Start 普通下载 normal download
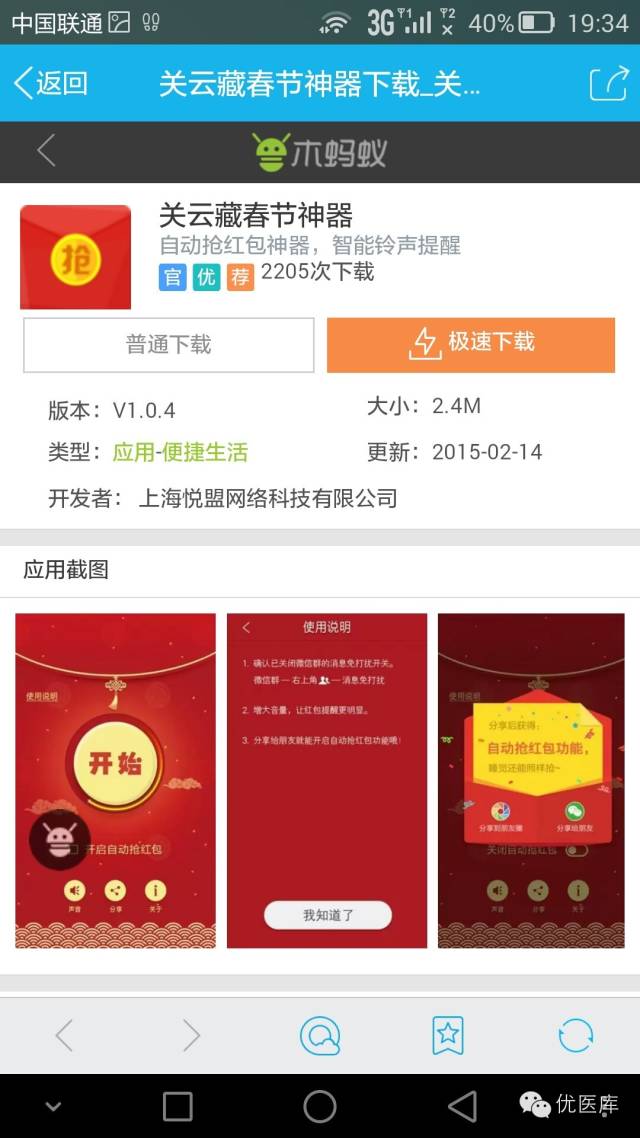Viewport: 640px width, 1138px height. [x=168, y=345]
